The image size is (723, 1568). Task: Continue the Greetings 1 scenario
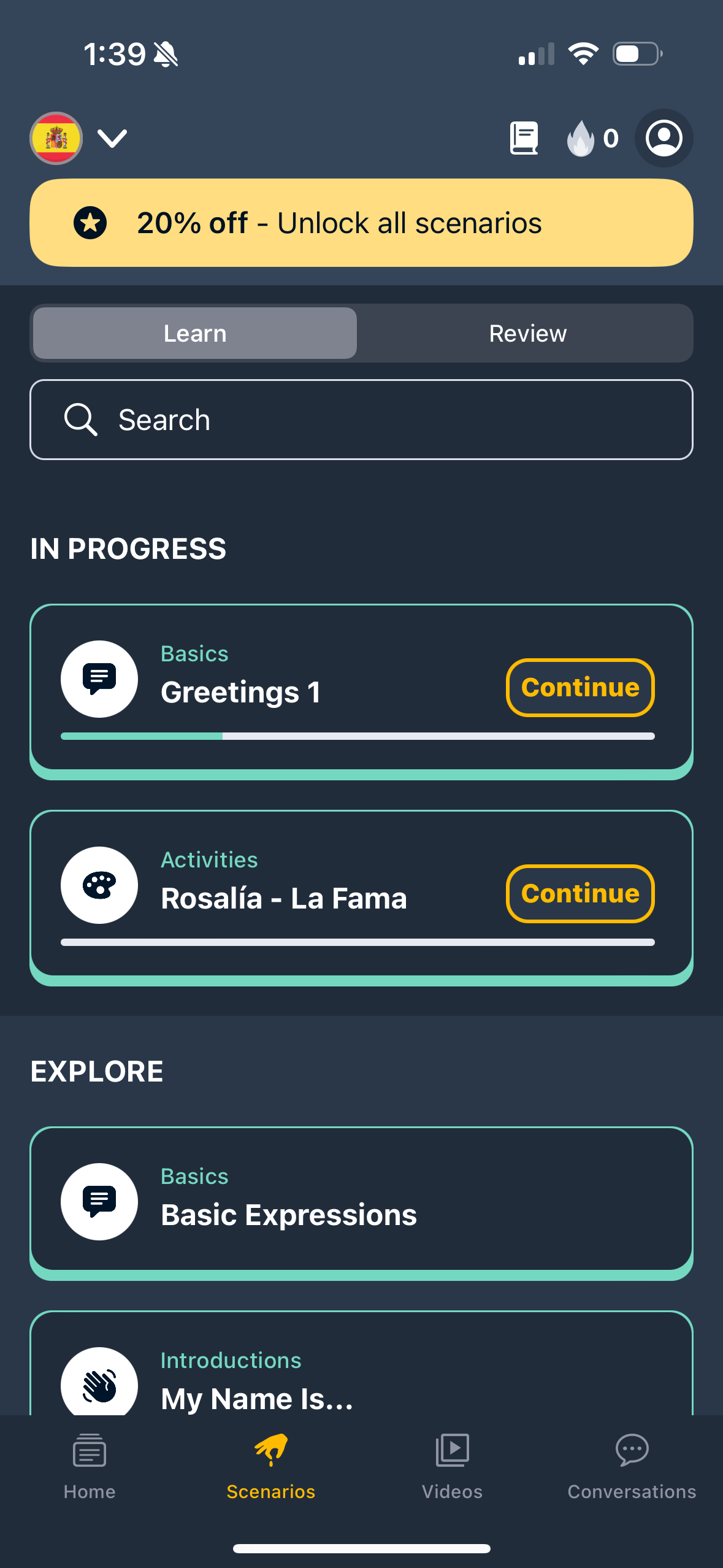pyautogui.click(x=580, y=687)
